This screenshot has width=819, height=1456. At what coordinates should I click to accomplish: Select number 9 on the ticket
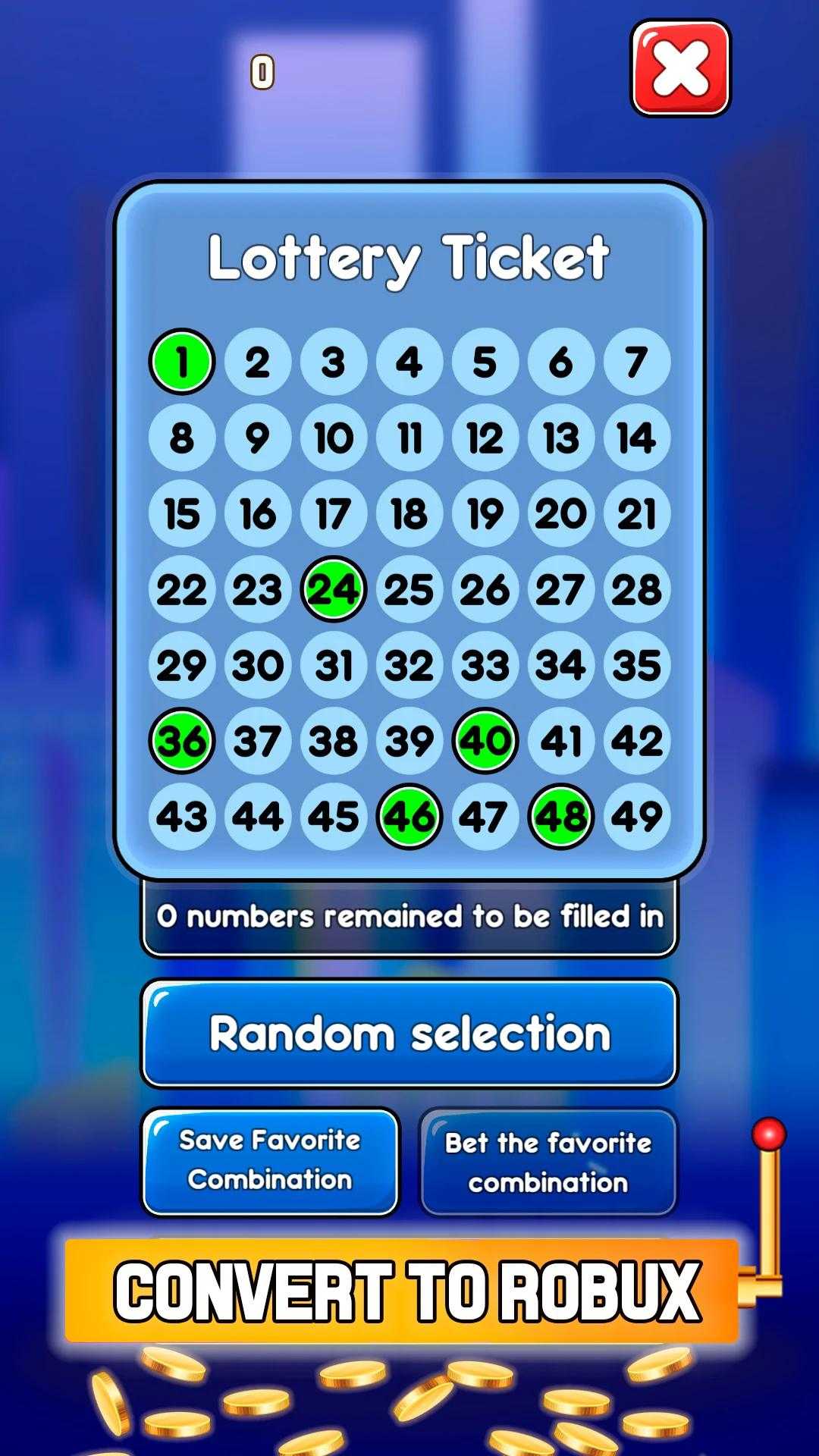(257, 438)
